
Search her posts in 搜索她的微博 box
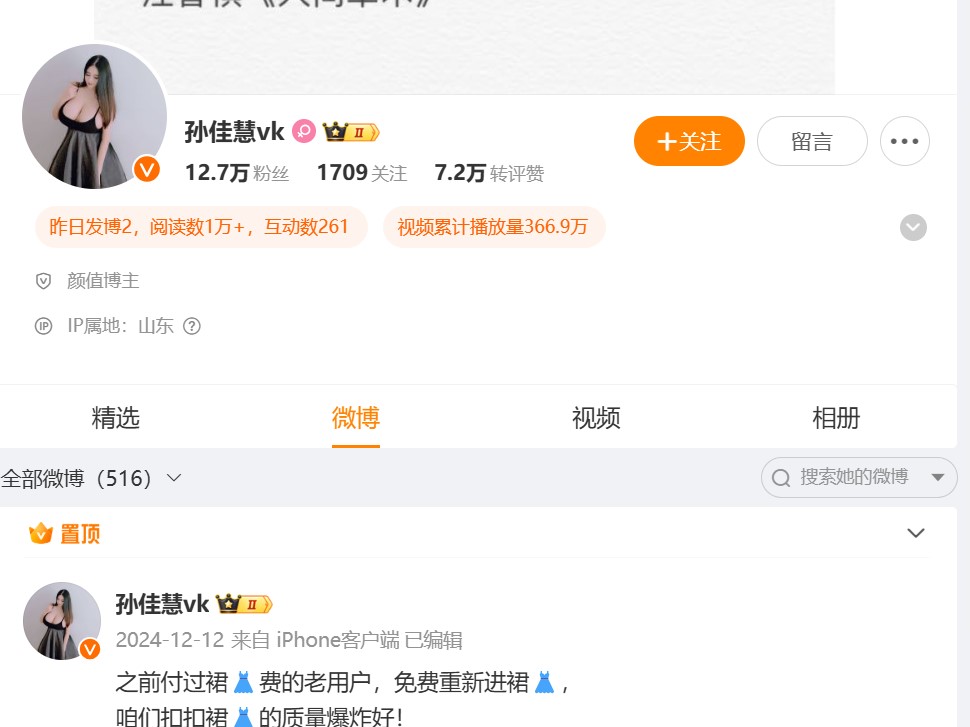coord(853,477)
